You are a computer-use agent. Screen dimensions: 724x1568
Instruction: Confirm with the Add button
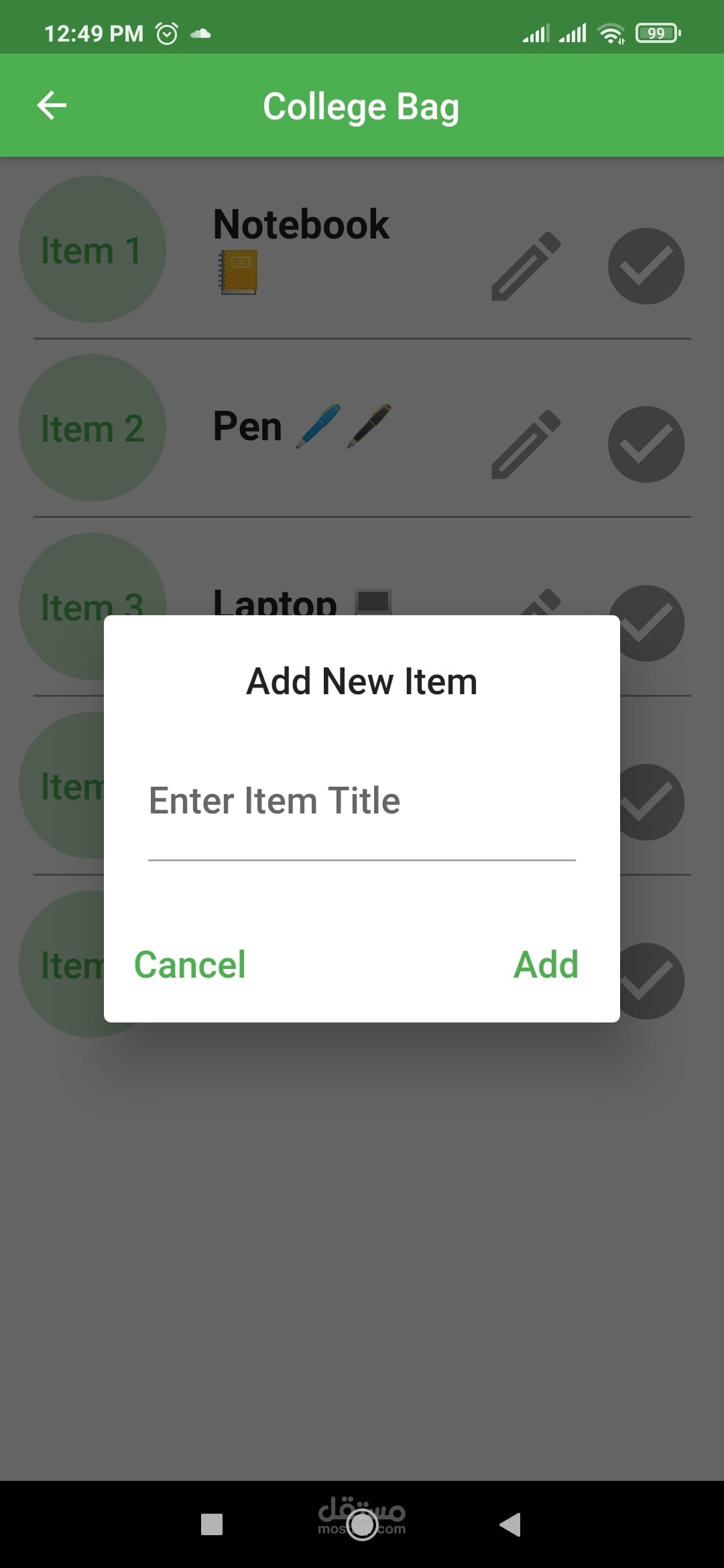[546, 965]
